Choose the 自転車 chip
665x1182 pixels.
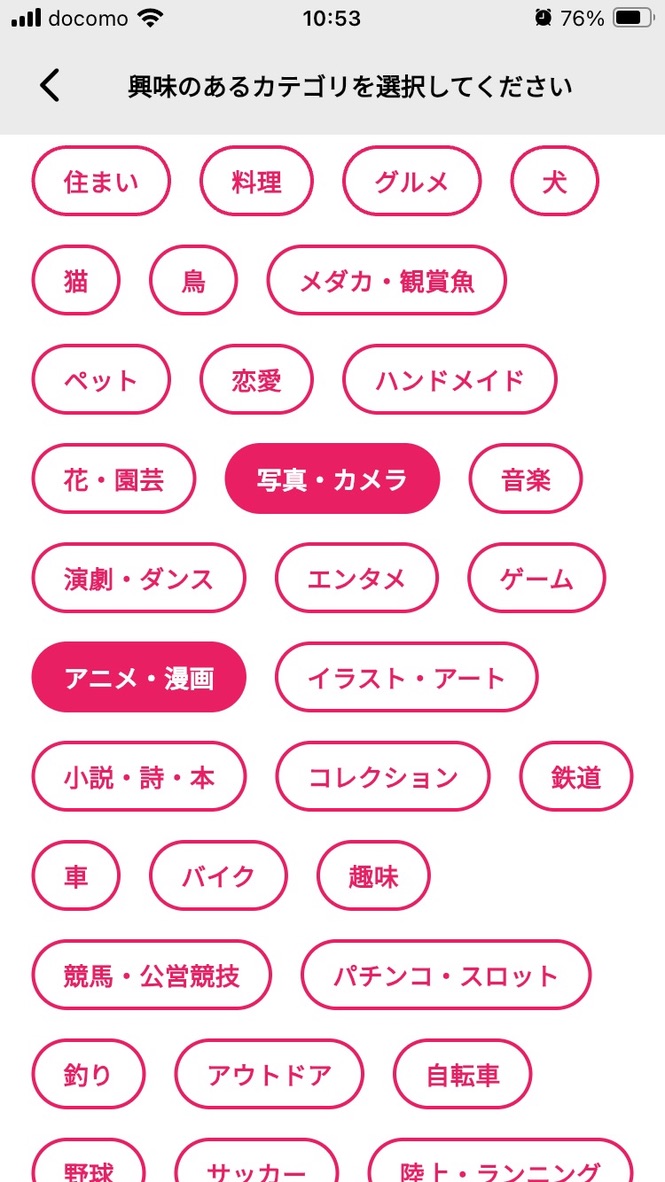(462, 1074)
